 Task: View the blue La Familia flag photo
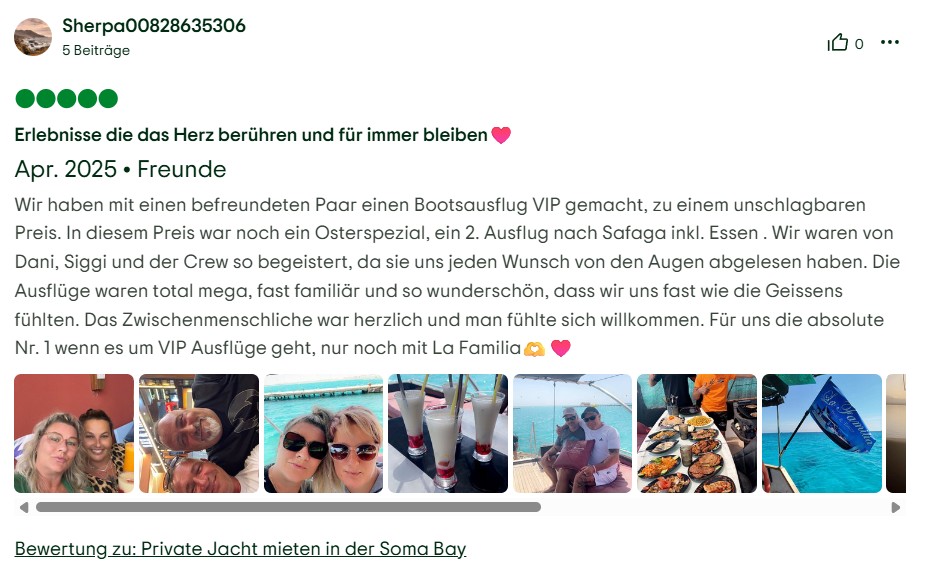(822, 433)
